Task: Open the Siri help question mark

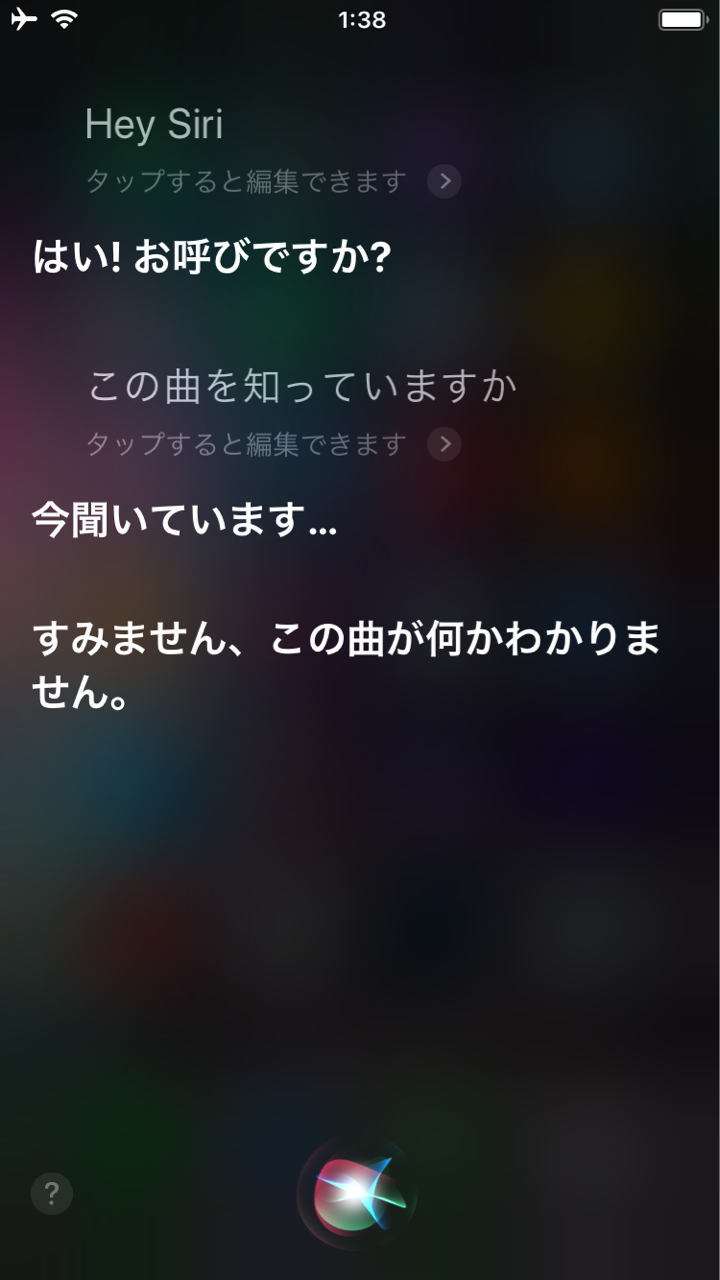Action: click(52, 1193)
